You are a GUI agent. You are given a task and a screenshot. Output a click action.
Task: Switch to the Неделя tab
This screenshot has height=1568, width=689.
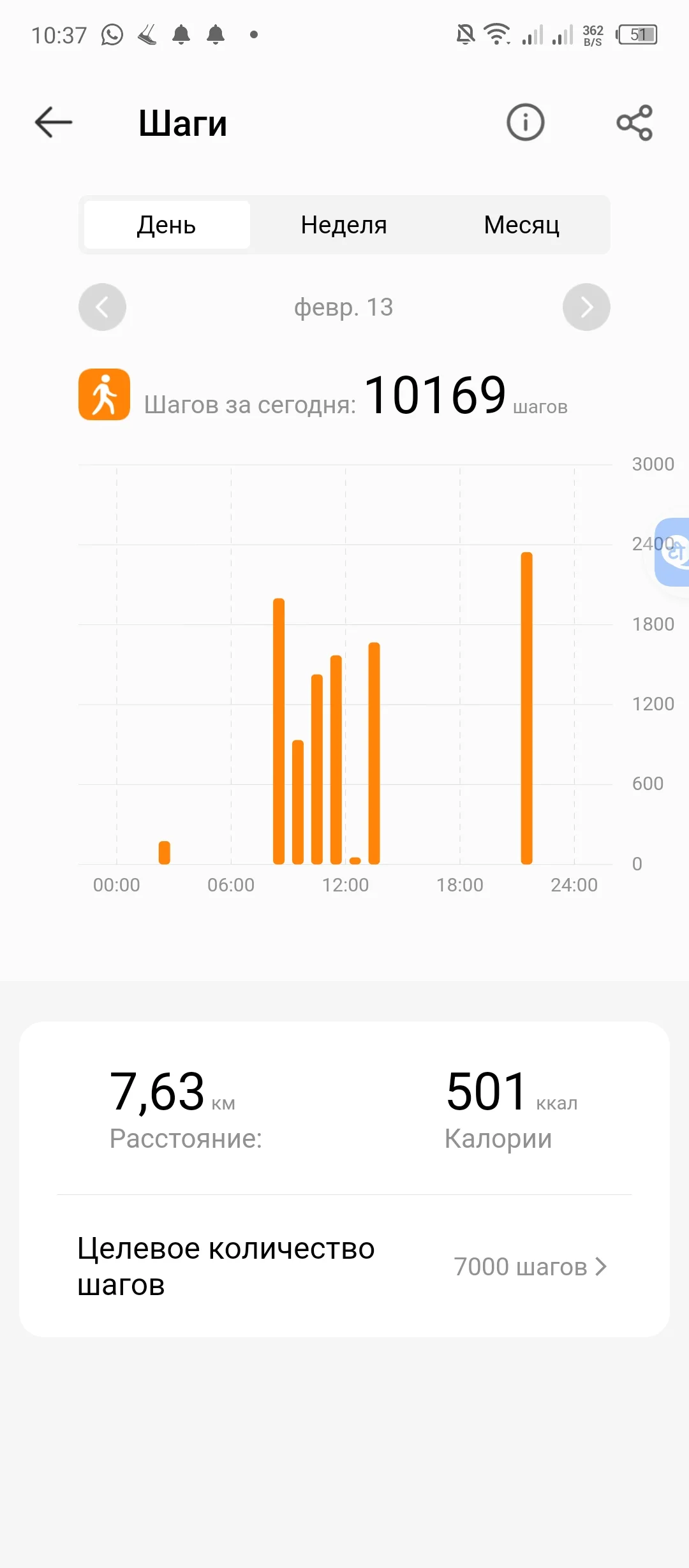click(x=344, y=225)
